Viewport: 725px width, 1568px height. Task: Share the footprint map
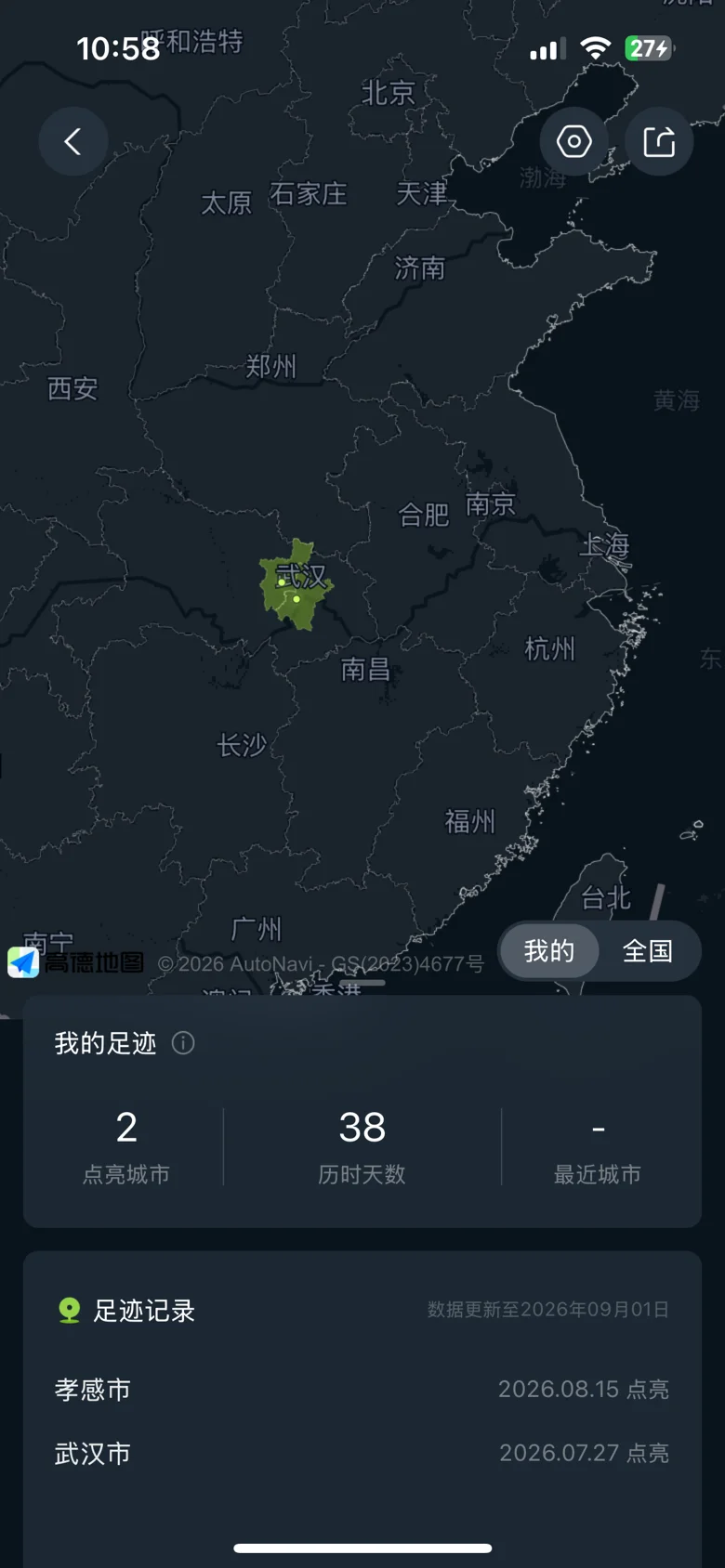(659, 141)
